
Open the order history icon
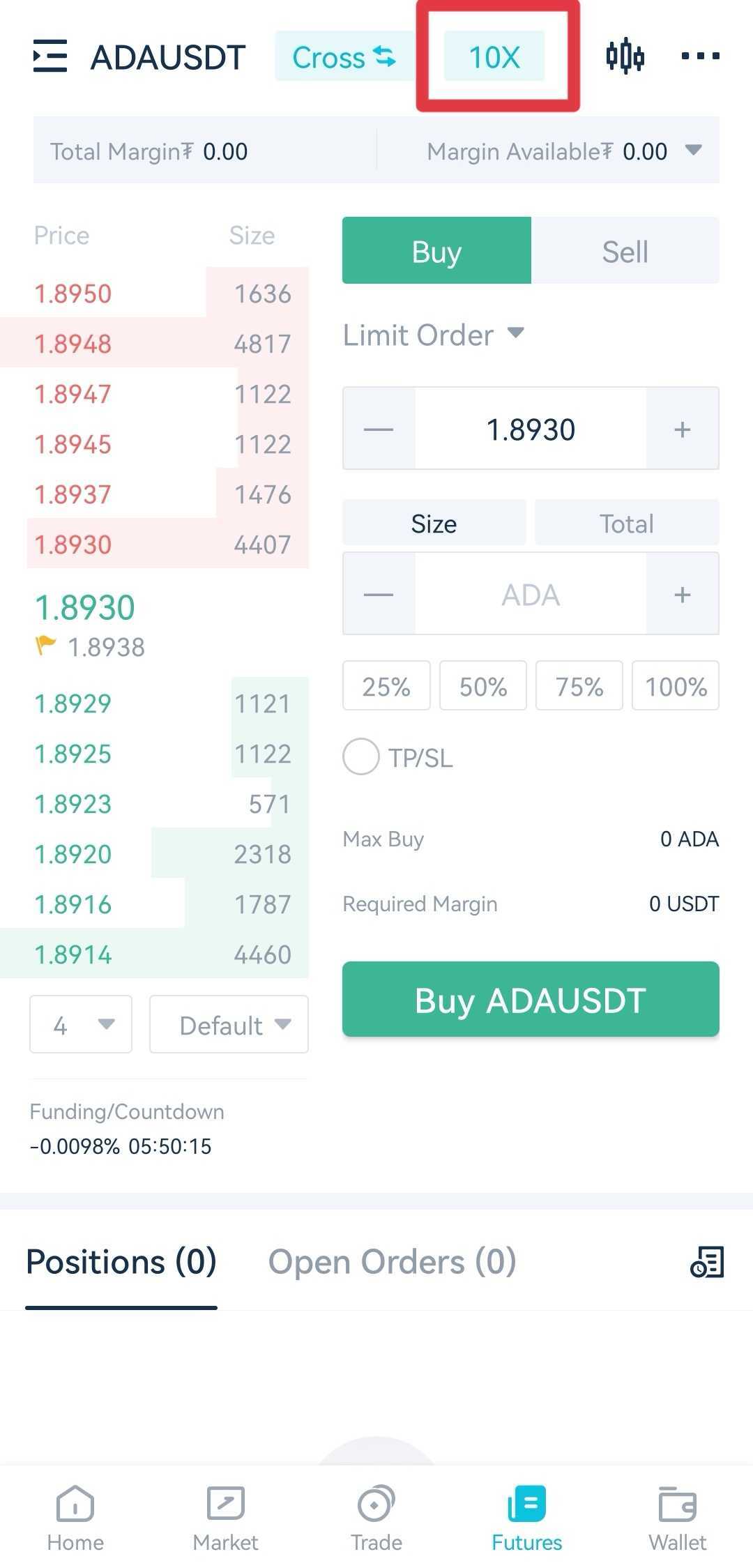707,1262
